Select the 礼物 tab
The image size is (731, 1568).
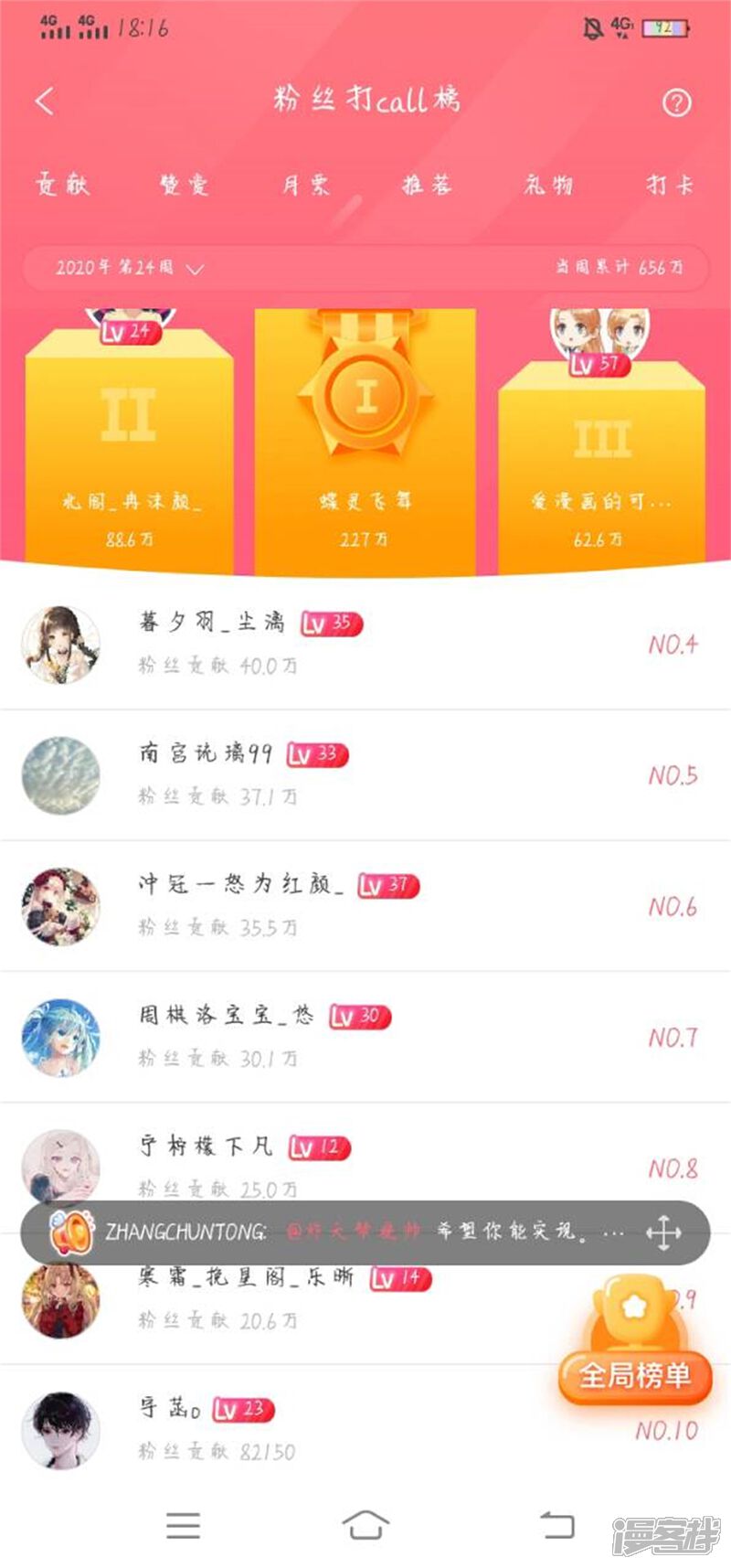[548, 186]
